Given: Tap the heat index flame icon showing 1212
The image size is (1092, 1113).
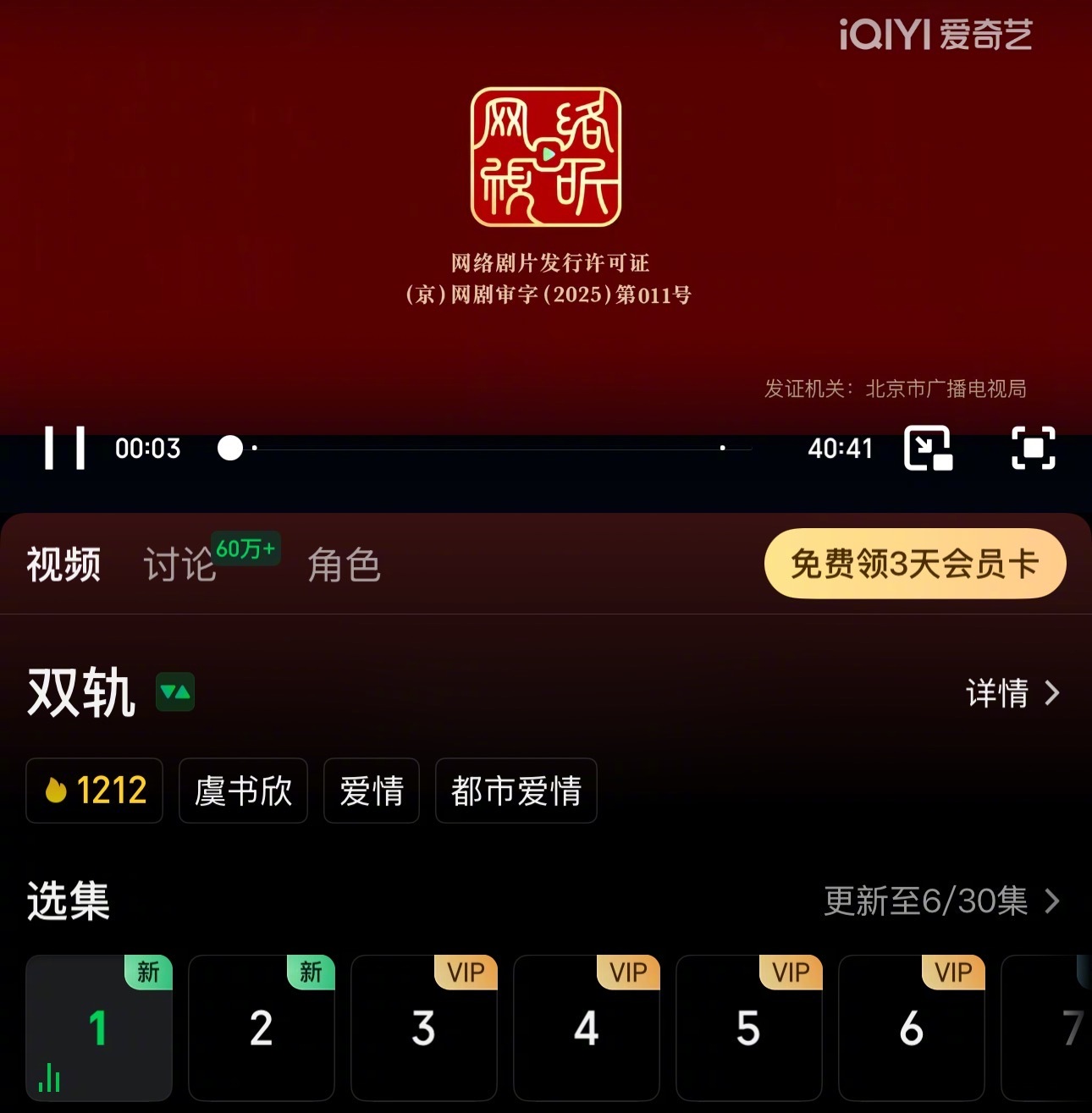Looking at the screenshot, I should [x=56, y=790].
